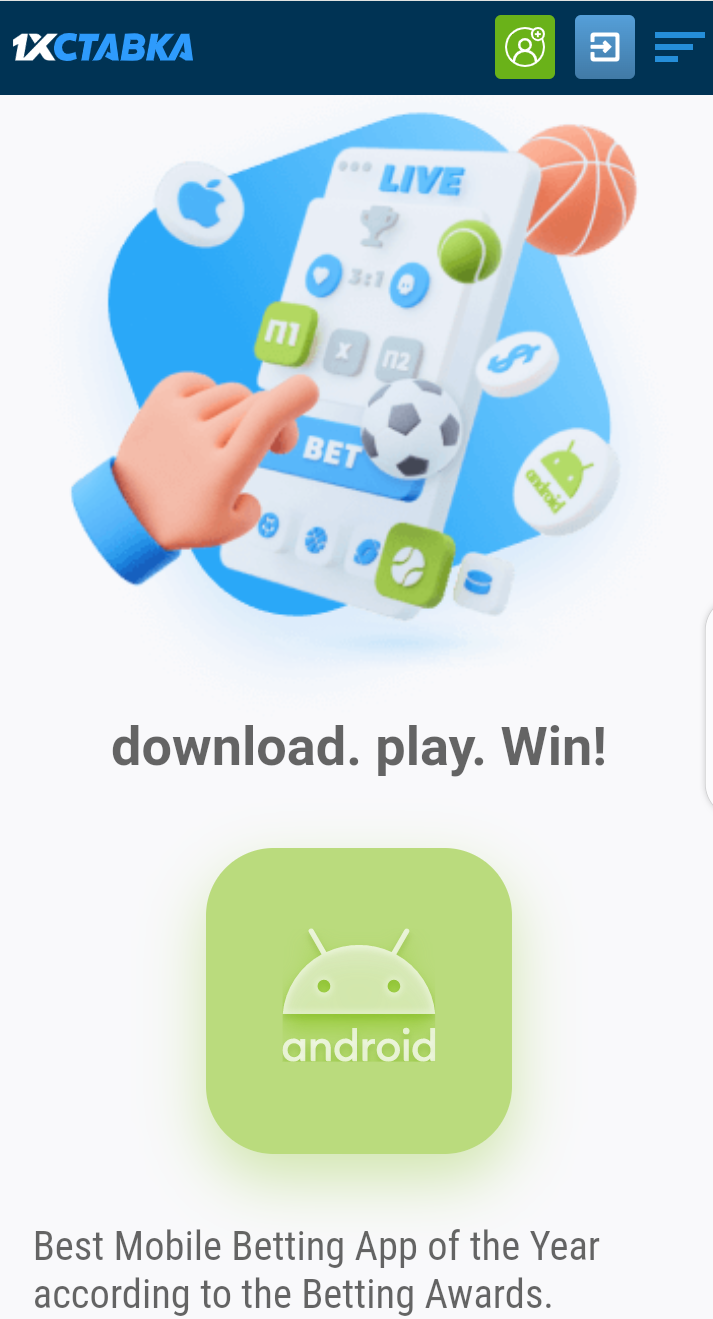Viewport: 713px width, 1319px height.
Task: Open the registration icon in the header
Action: [524, 47]
